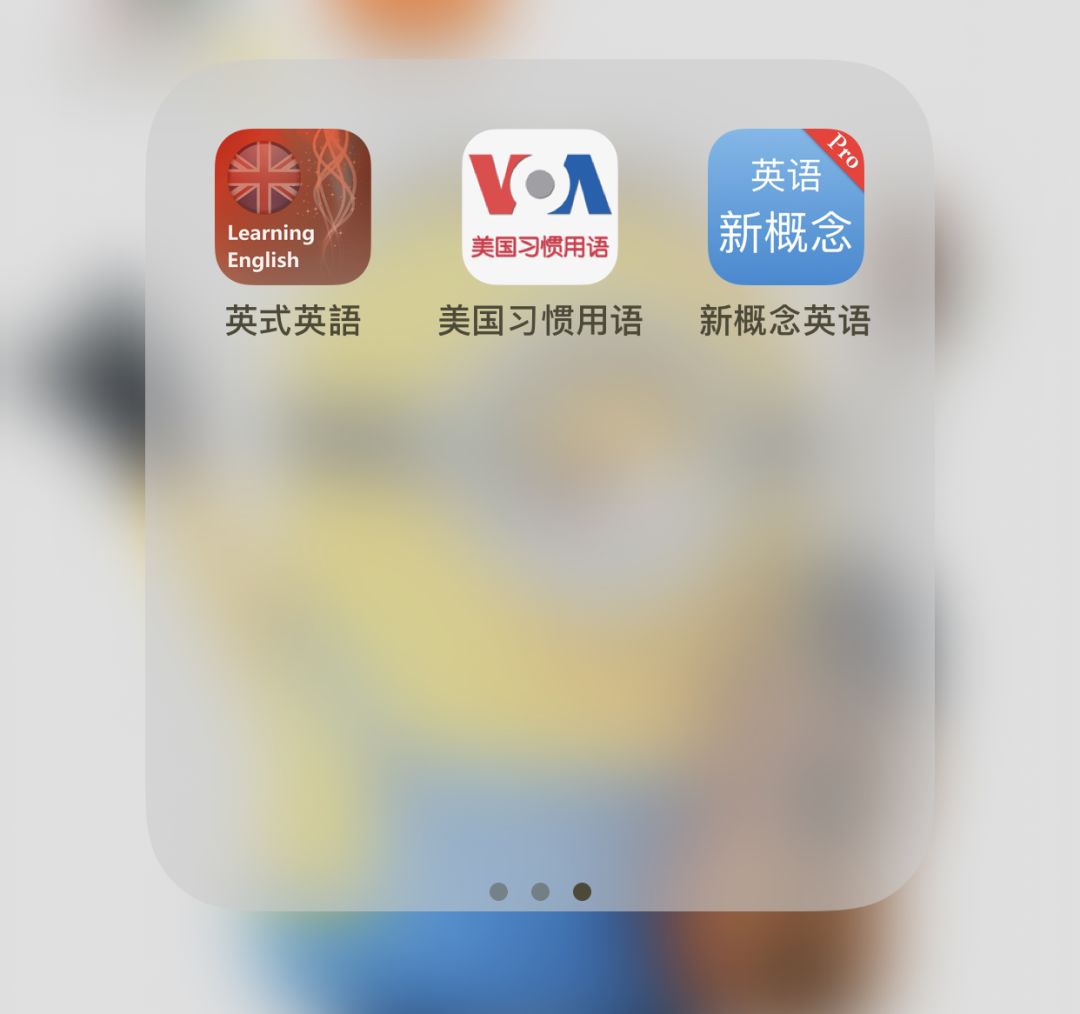Open the 新概念英语 Pro app

[785, 207]
